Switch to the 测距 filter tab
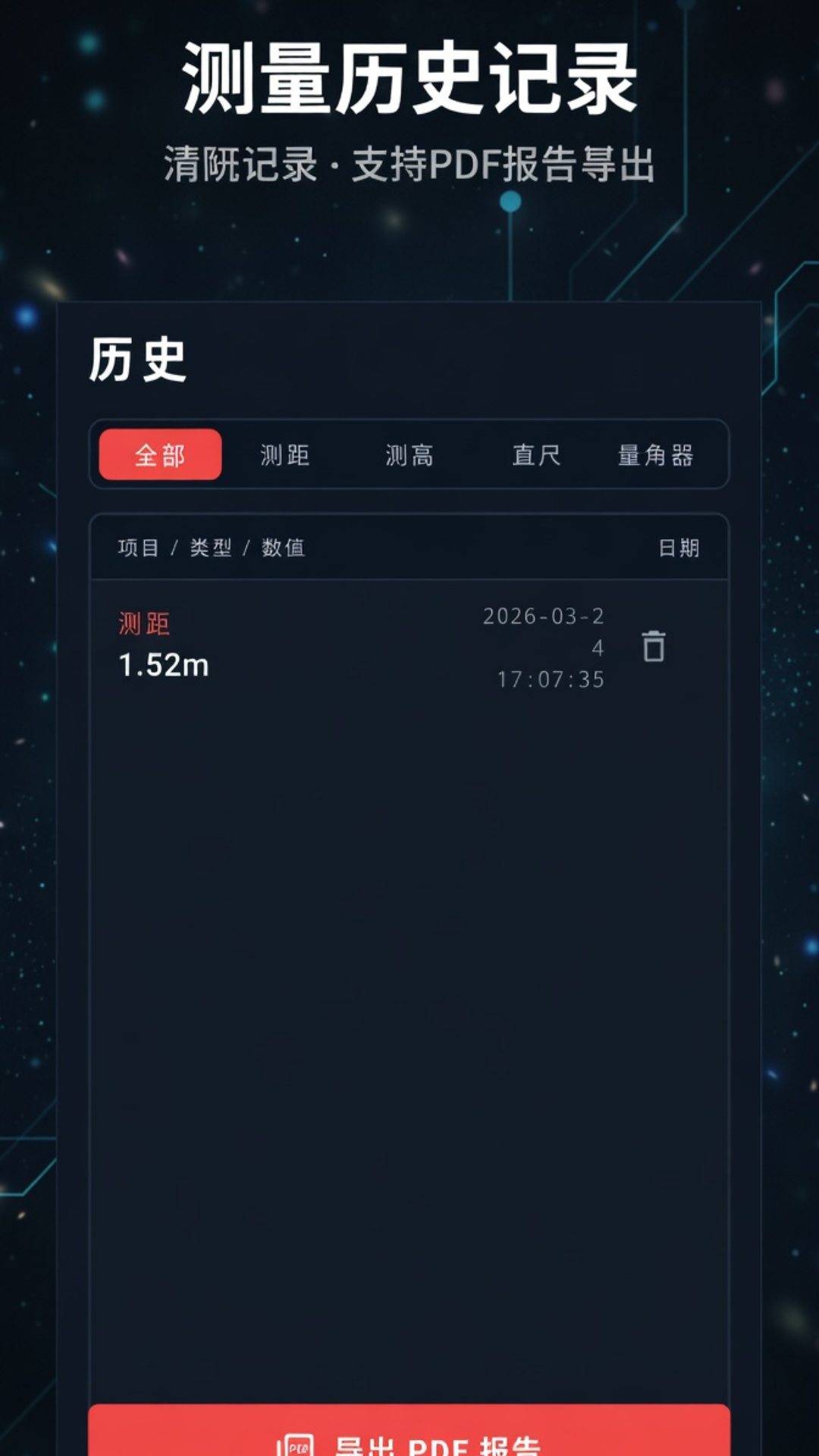This screenshot has height=1456, width=819. pos(284,455)
